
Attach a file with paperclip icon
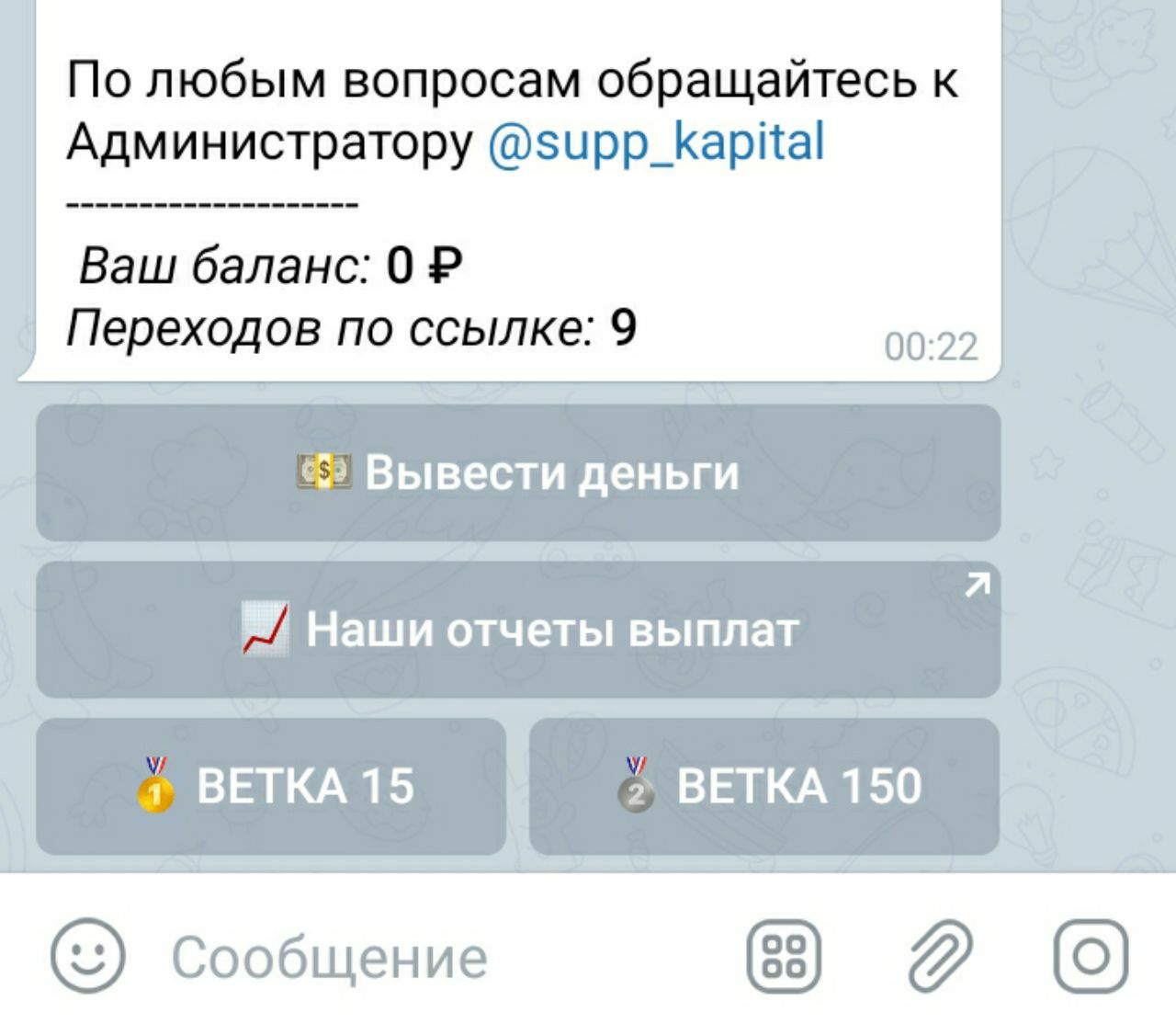point(940,956)
